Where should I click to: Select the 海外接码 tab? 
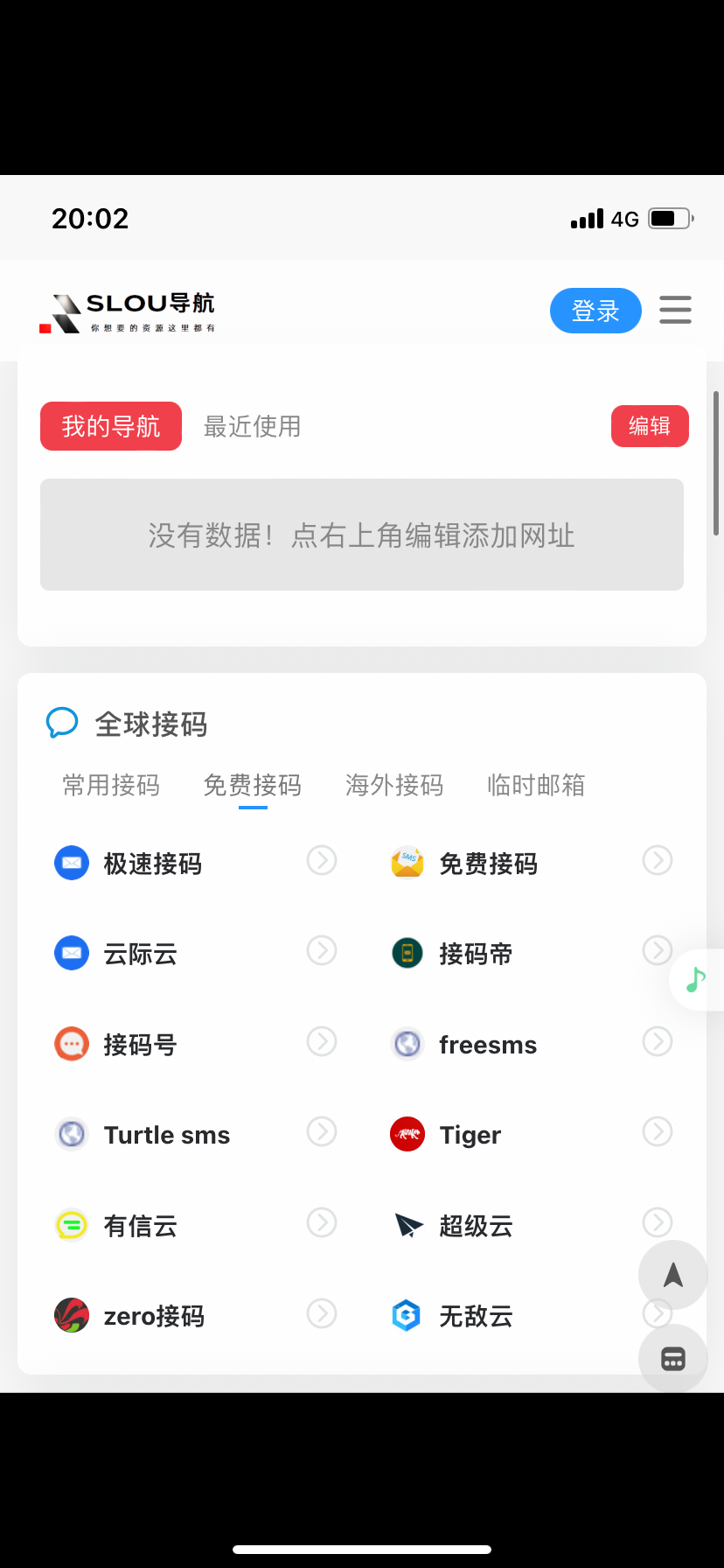[x=394, y=786]
